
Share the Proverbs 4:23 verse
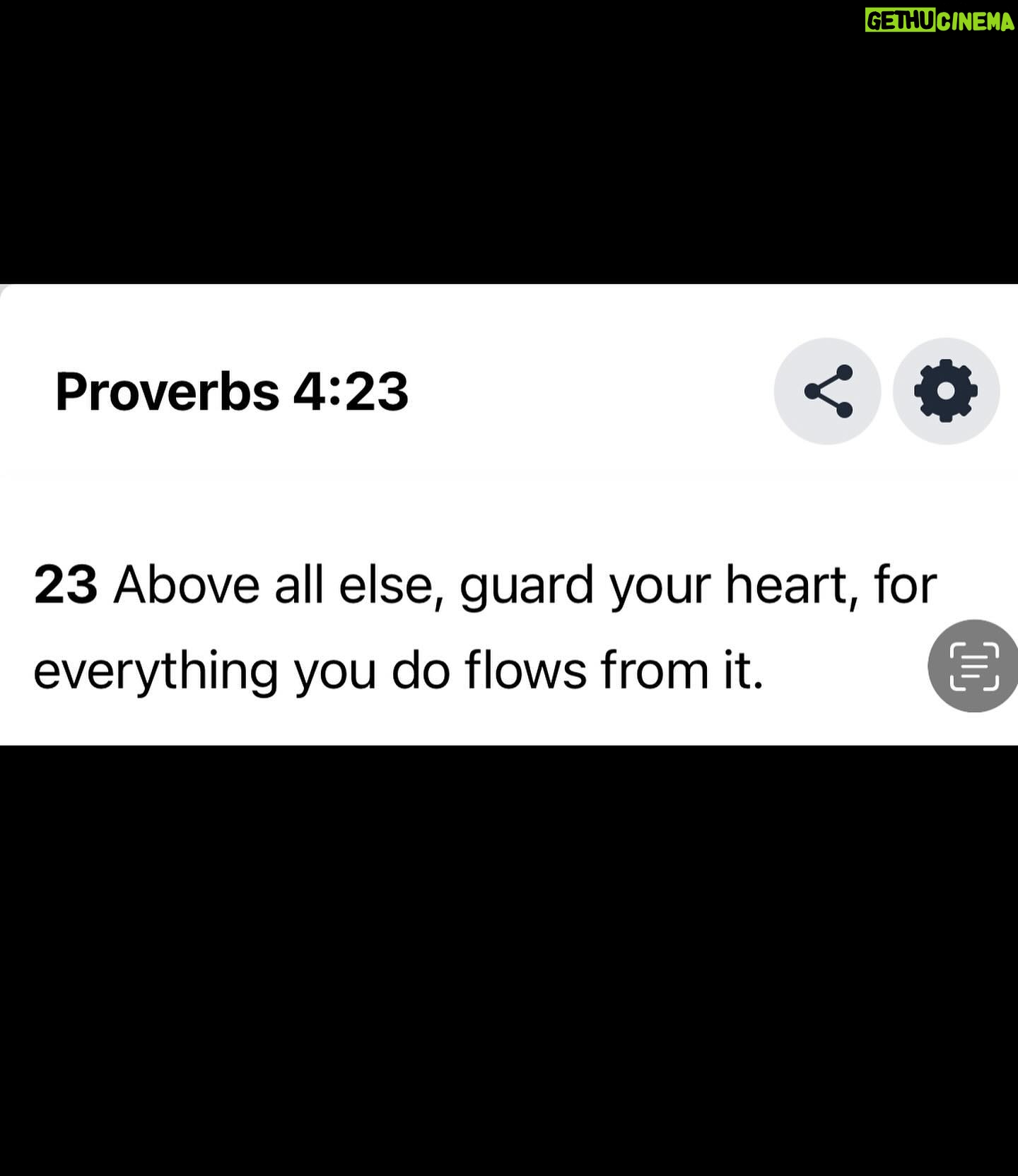point(827,391)
